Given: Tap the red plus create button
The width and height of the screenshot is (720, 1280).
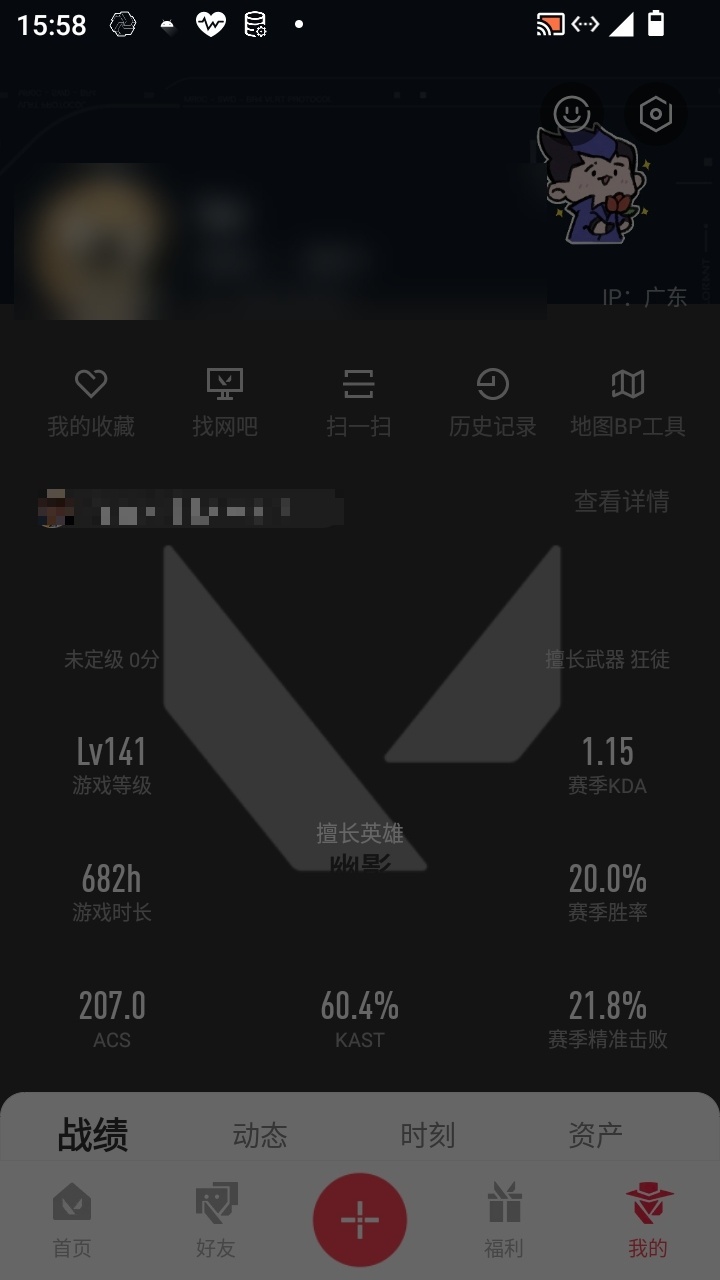Looking at the screenshot, I should pyautogui.click(x=360, y=1220).
